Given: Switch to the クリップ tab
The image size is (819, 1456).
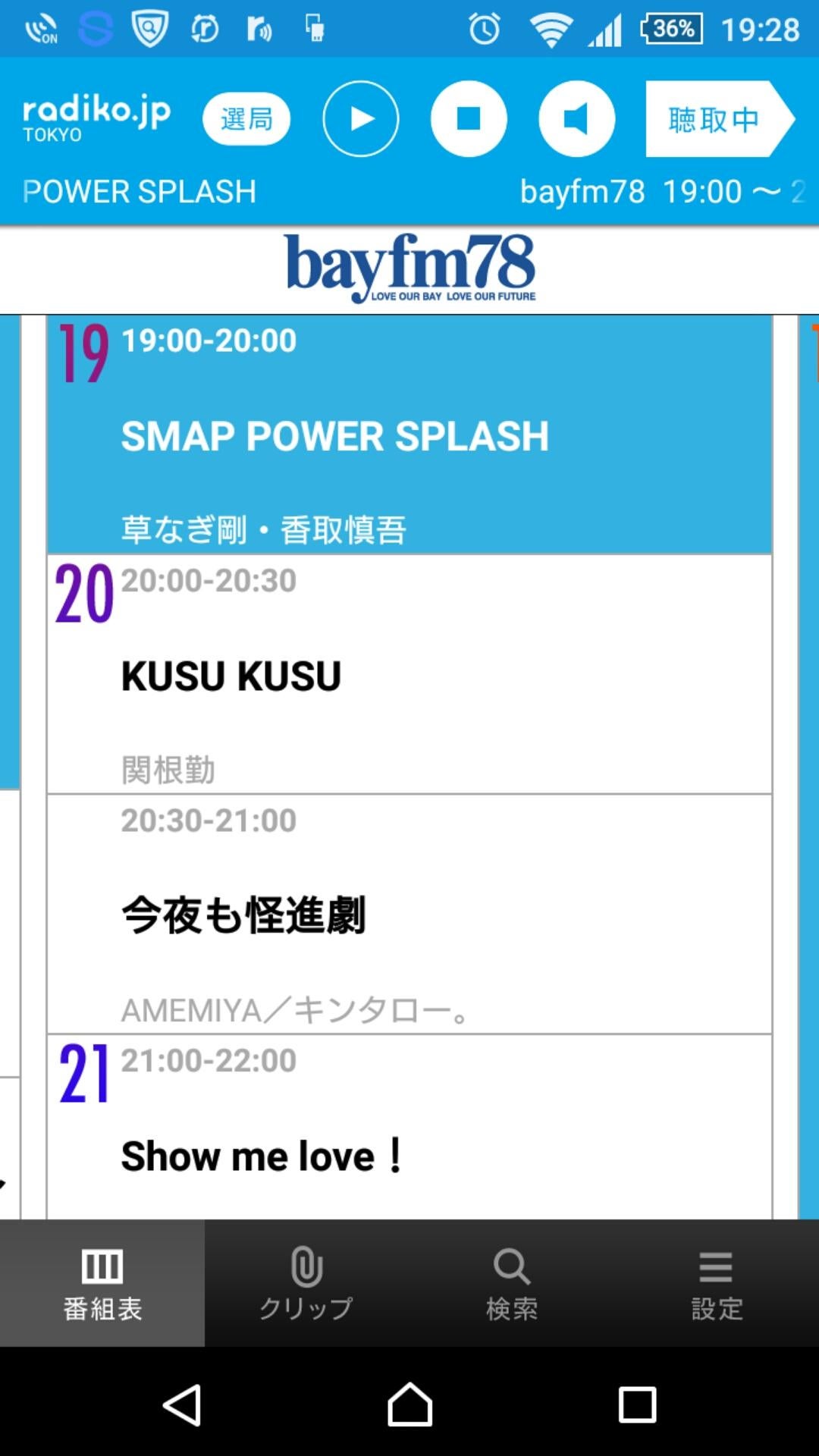Looking at the screenshot, I should point(306,1283).
